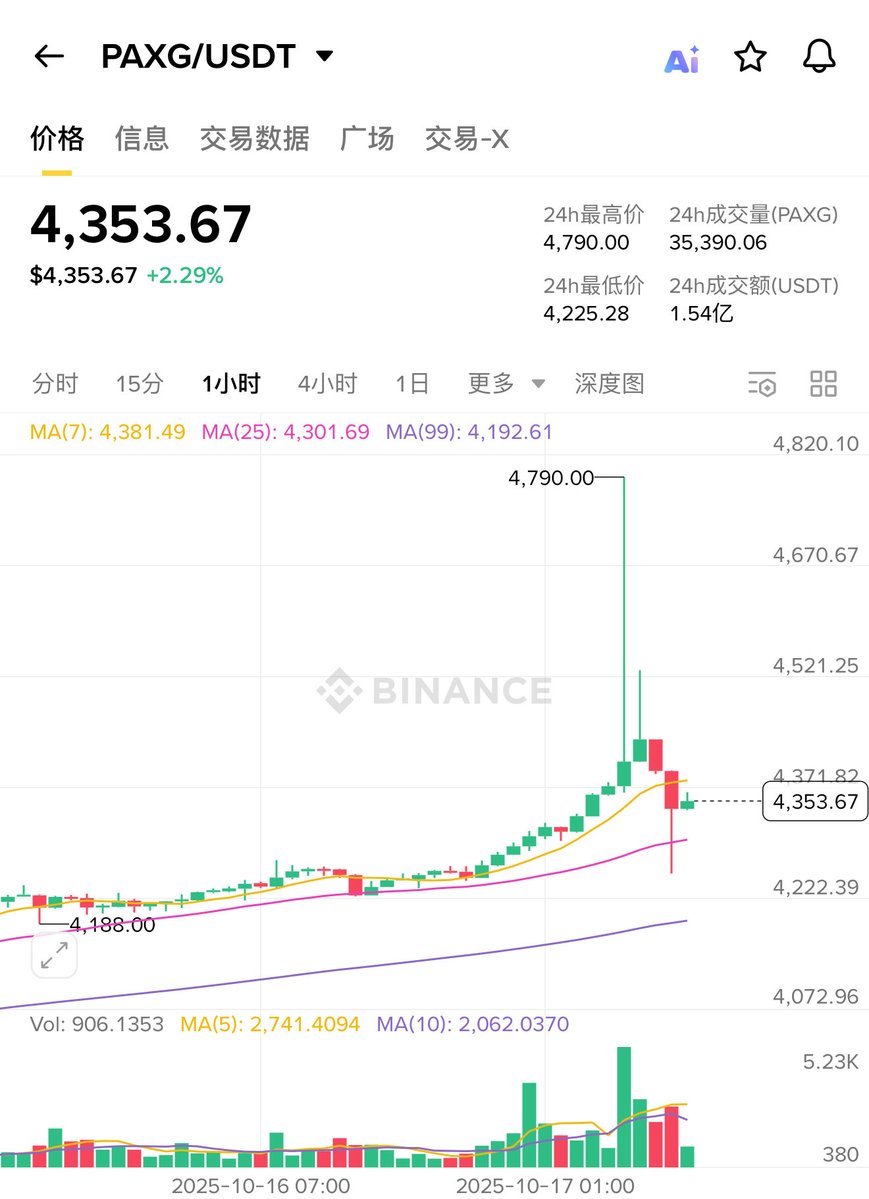Viewport: 869px width, 1199px height.
Task: Select the 分时 chart interval
Action: [x=55, y=383]
